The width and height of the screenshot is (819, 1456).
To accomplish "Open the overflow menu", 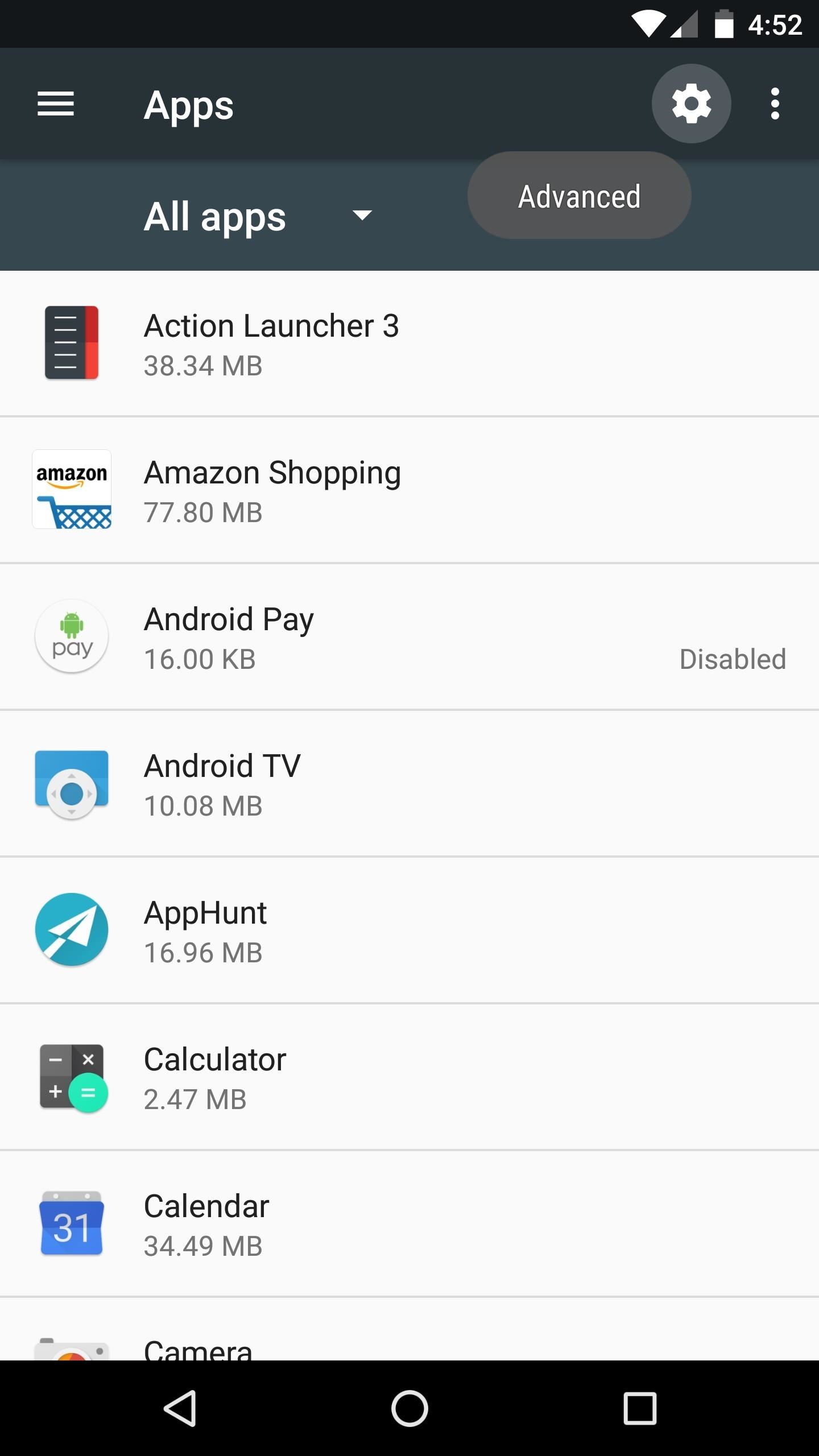I will [x=775, y=104].
